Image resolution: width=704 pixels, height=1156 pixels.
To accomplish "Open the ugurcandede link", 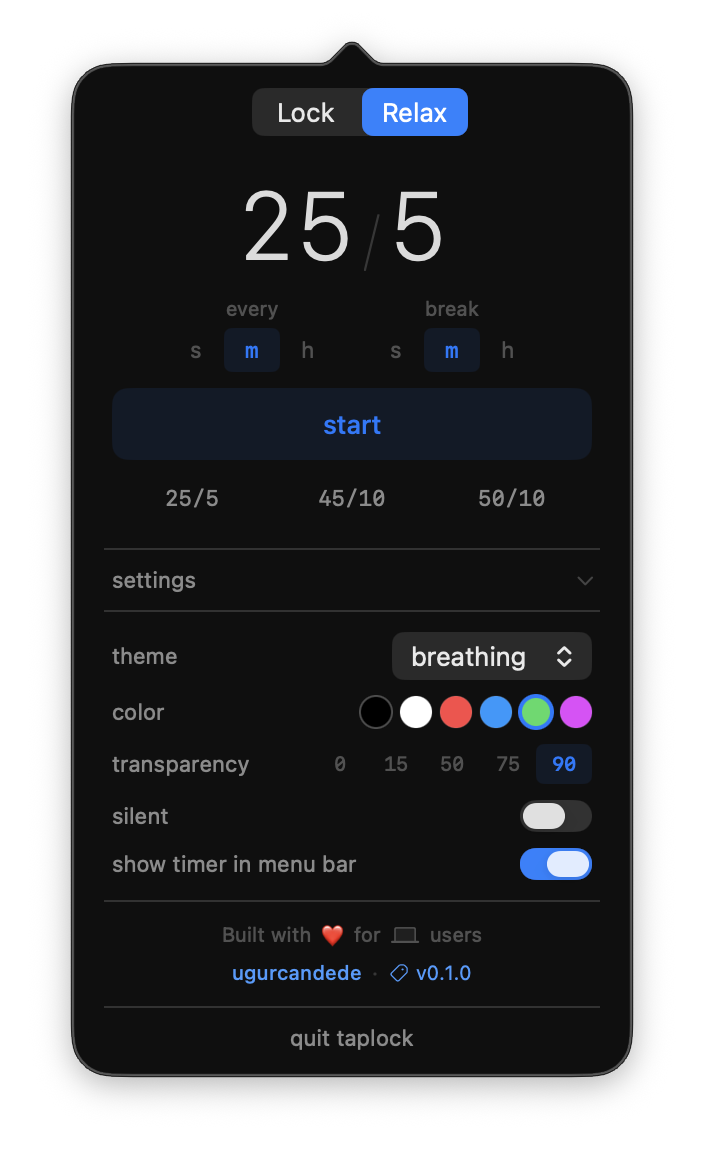I will click(297, 973).
